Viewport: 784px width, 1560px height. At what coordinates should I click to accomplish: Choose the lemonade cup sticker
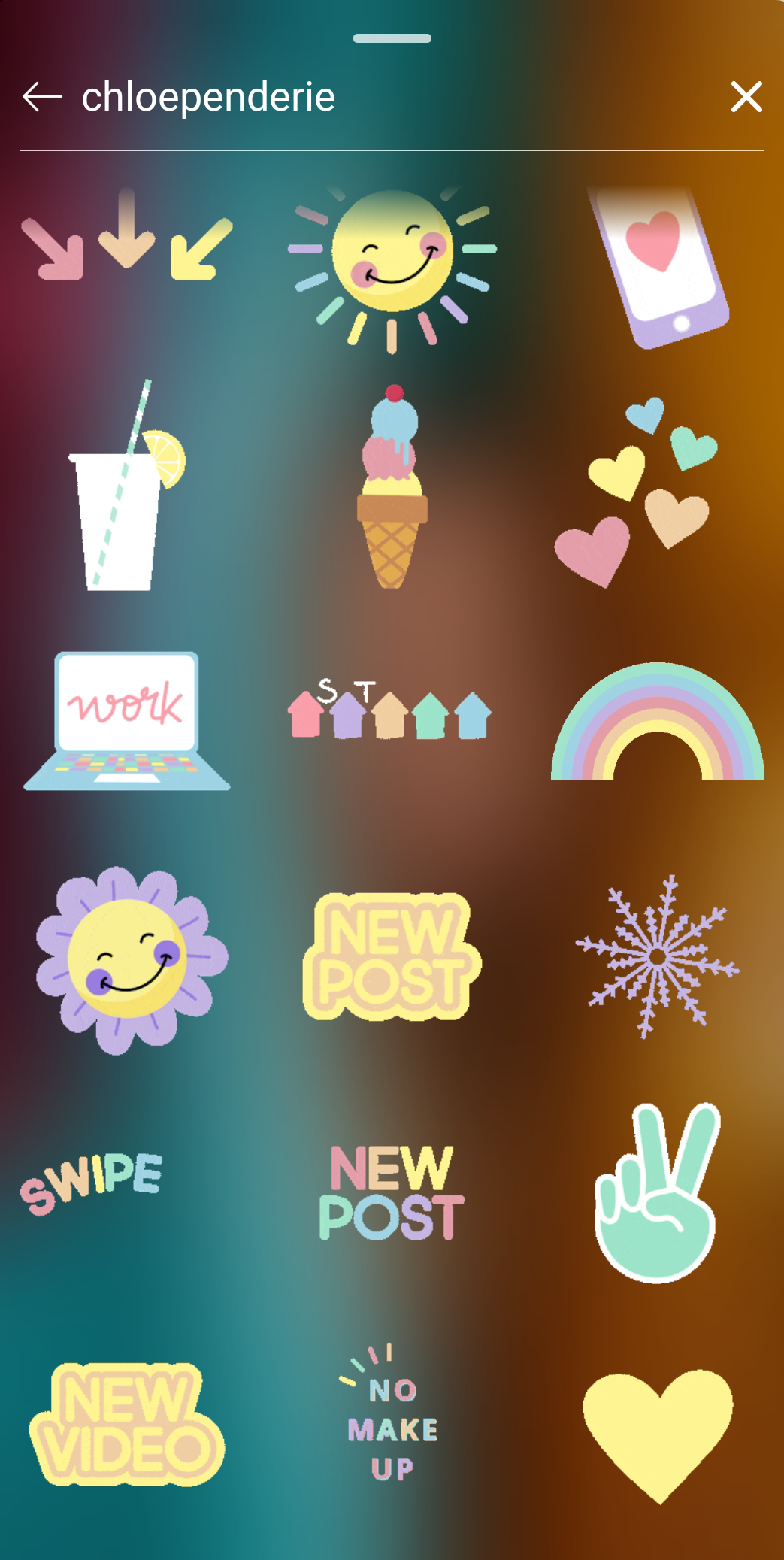point(124,489)
